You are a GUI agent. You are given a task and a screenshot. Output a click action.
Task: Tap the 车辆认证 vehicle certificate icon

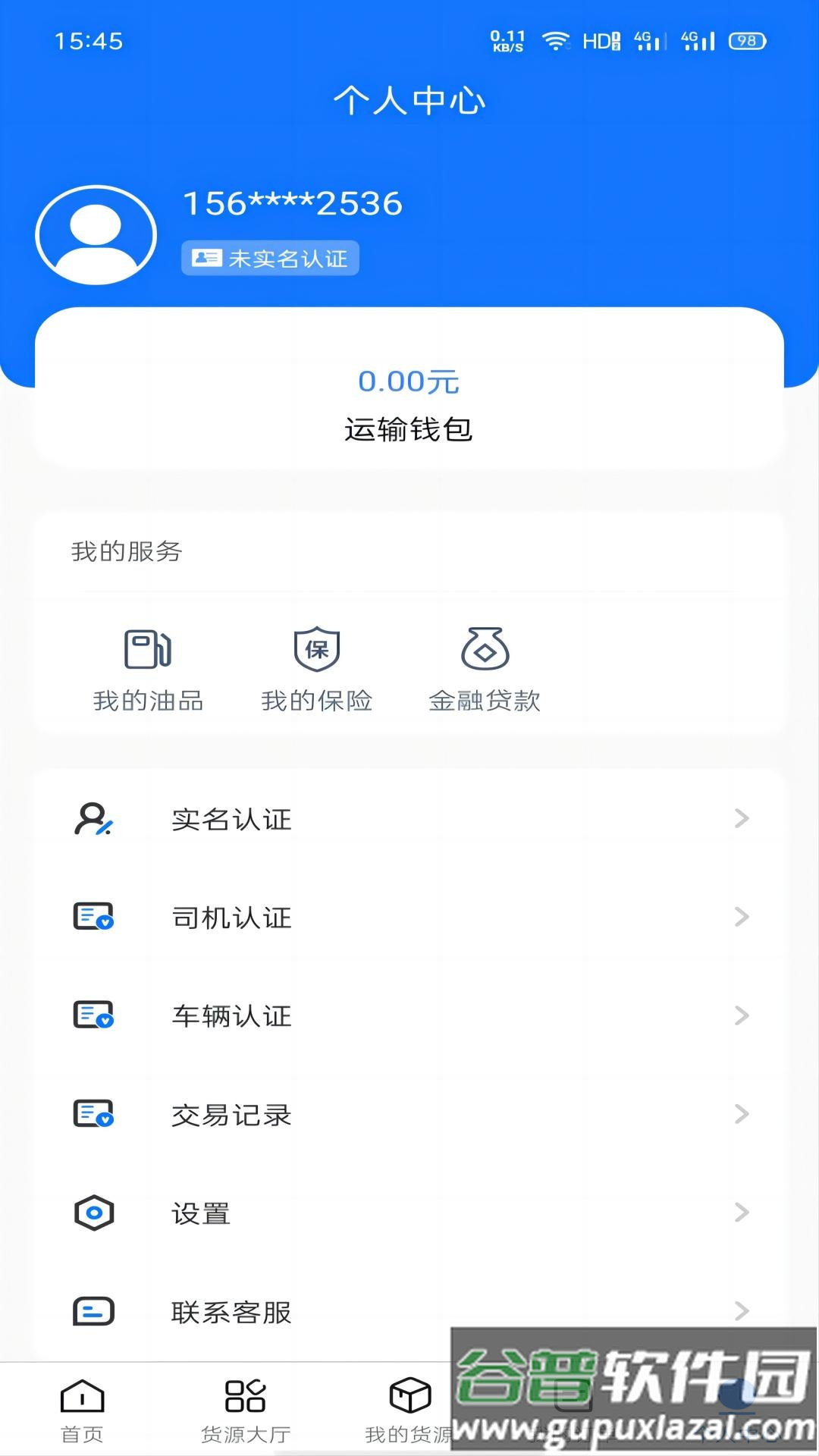click(x=93, y=1016)
